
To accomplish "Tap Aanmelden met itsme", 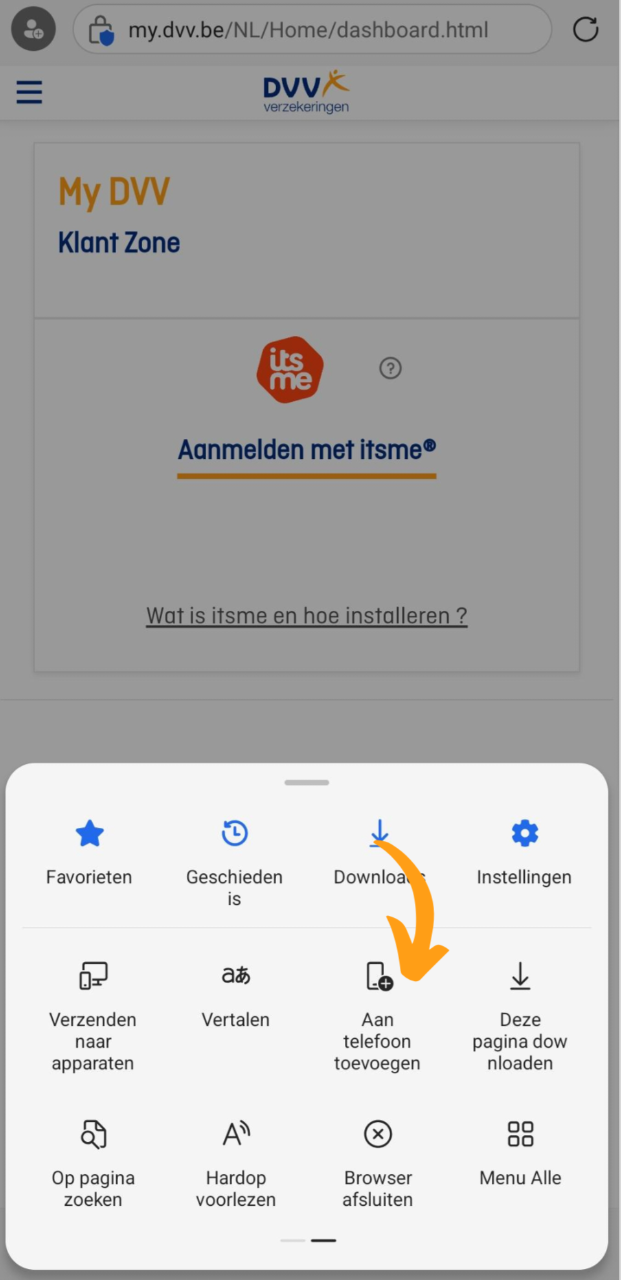I will 306,450.
